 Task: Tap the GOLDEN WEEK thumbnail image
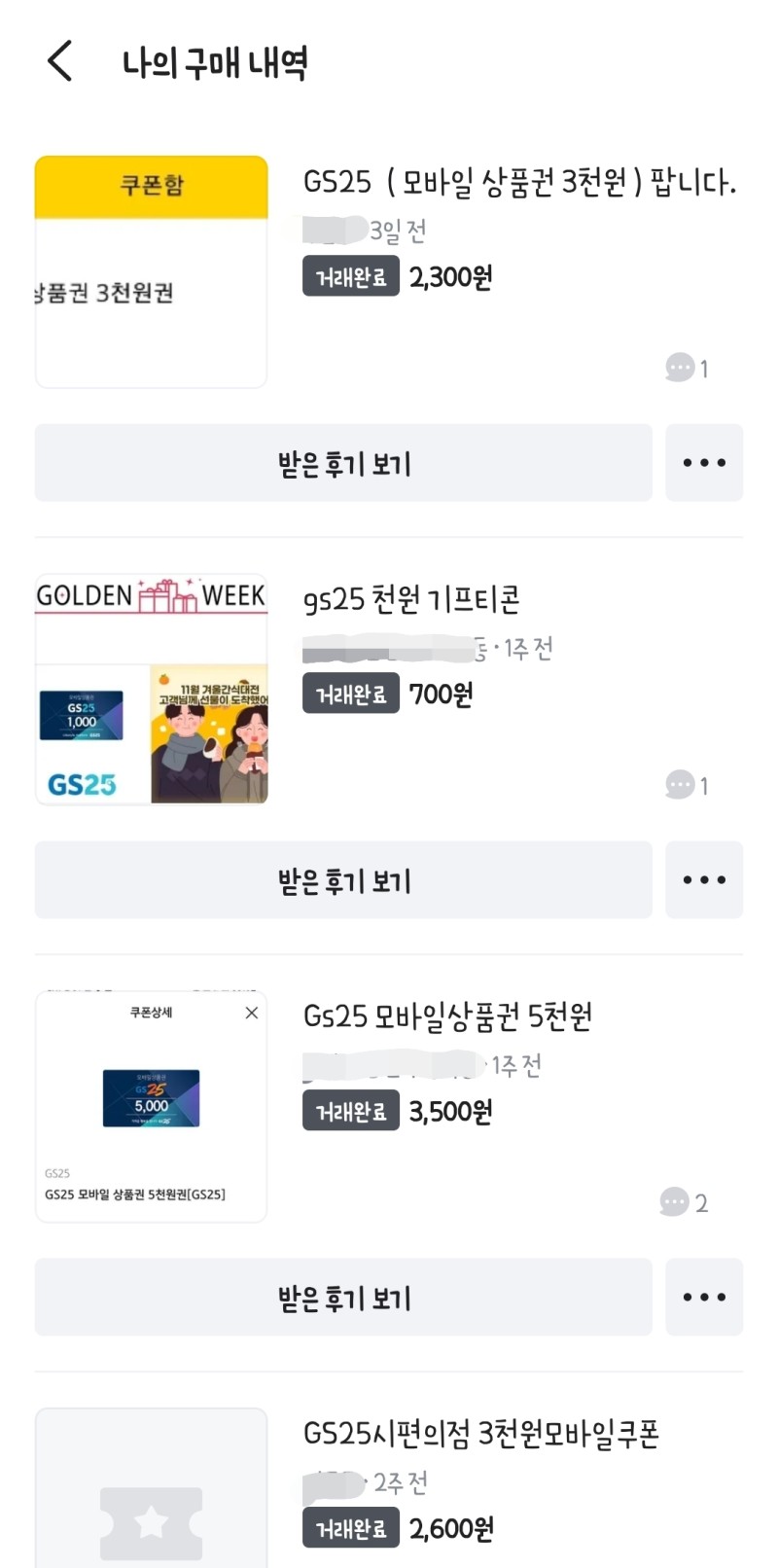[x=152, y=690]
